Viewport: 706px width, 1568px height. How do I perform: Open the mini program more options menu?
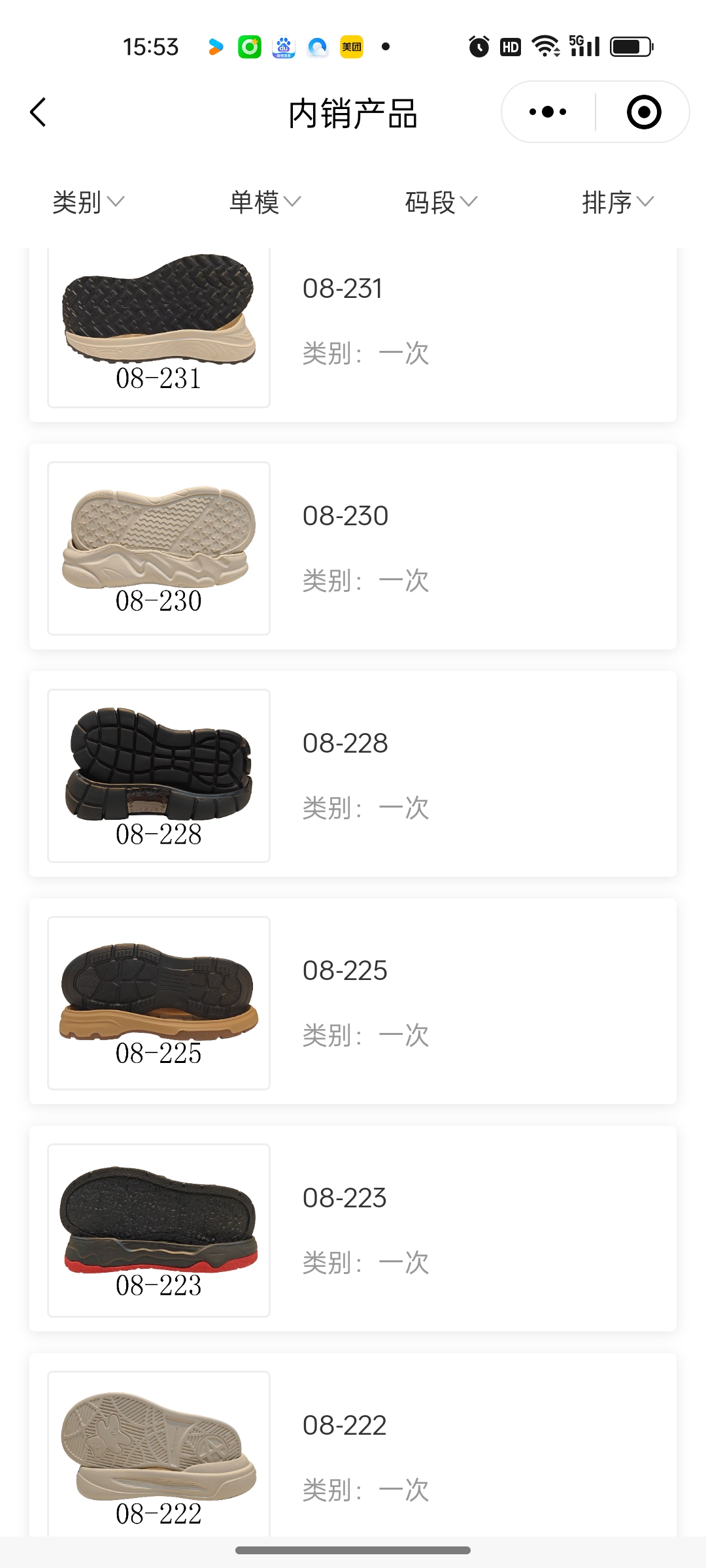(x=548, y=112)
